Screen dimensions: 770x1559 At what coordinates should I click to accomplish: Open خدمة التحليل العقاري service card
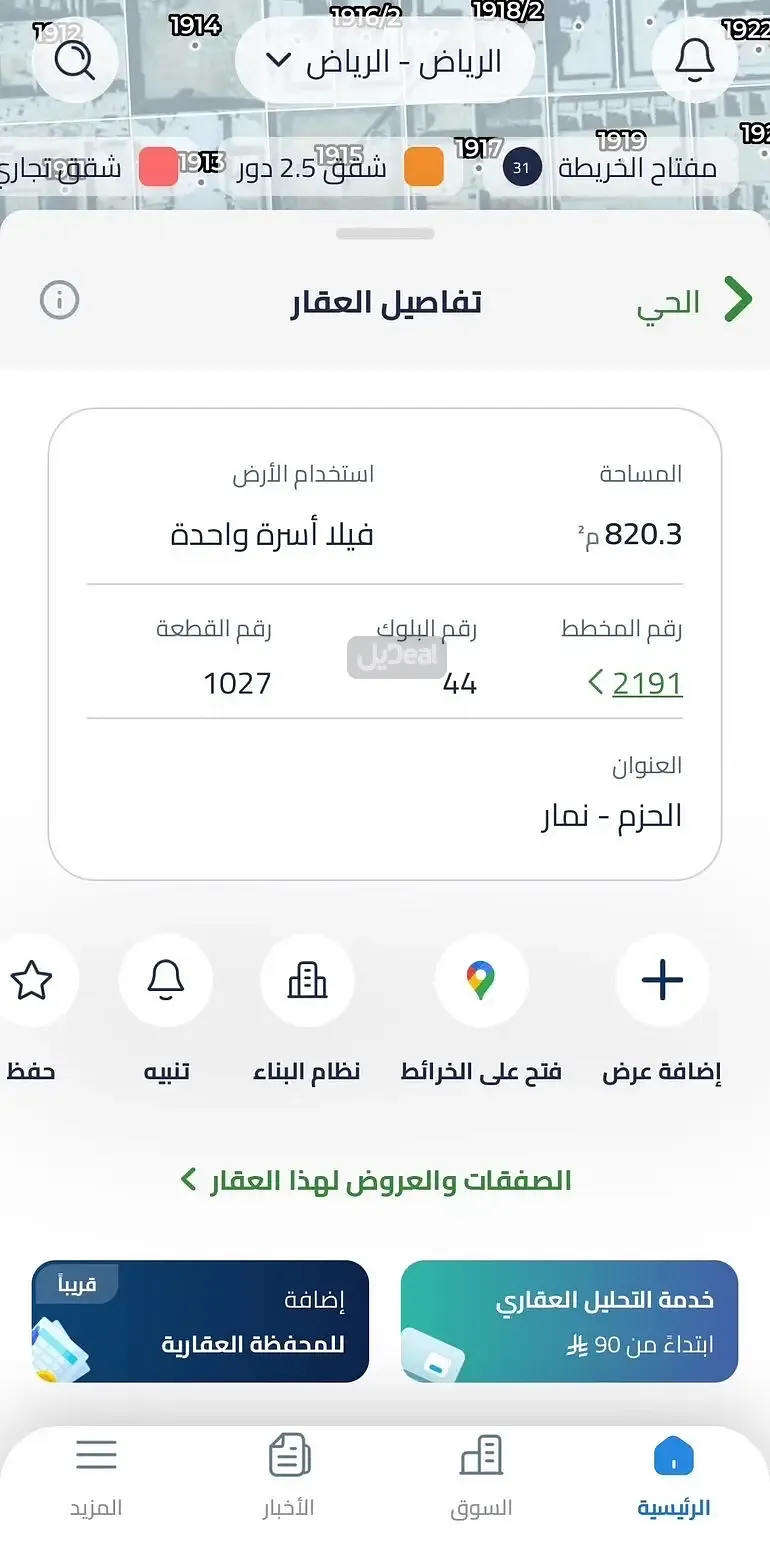[569, 1320]
